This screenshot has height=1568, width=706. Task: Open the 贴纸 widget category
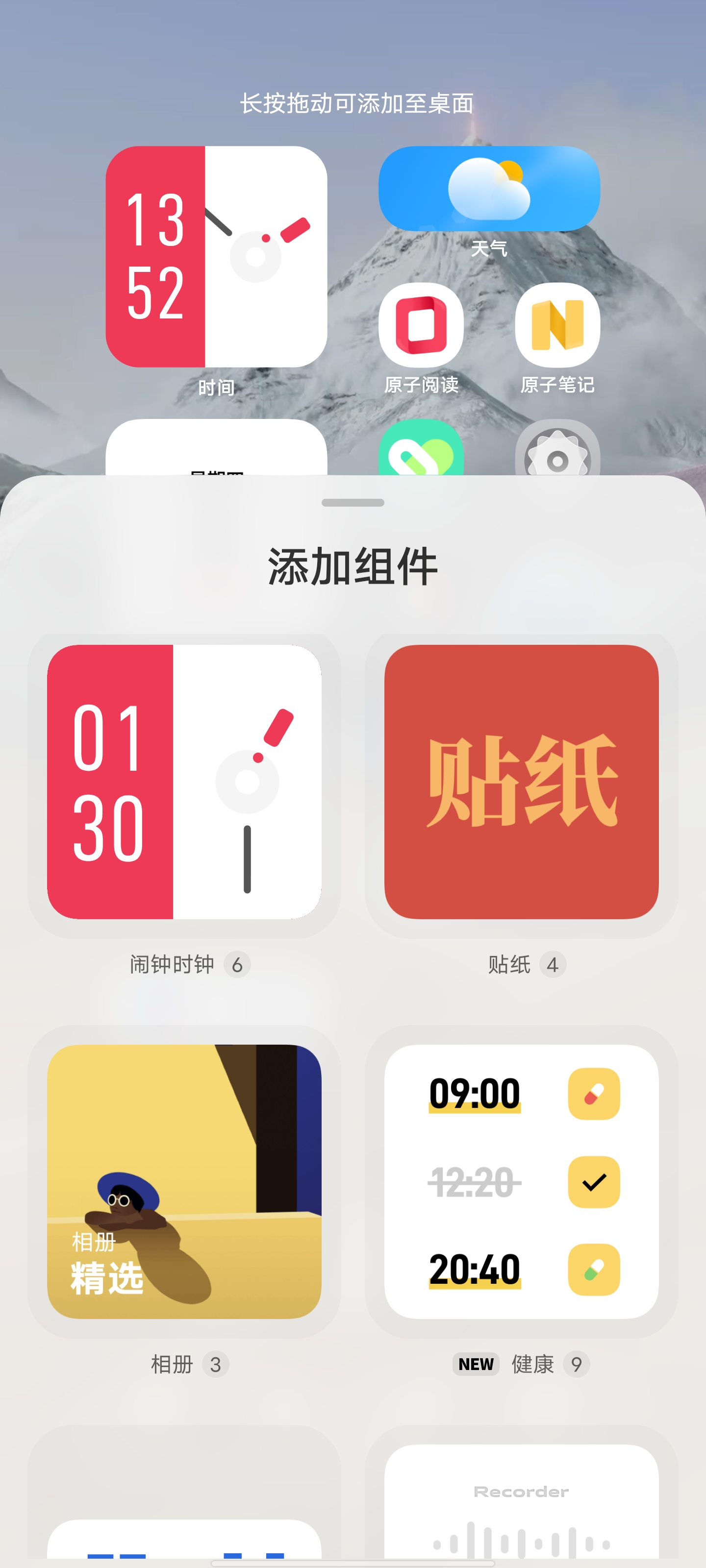[521, 782]
